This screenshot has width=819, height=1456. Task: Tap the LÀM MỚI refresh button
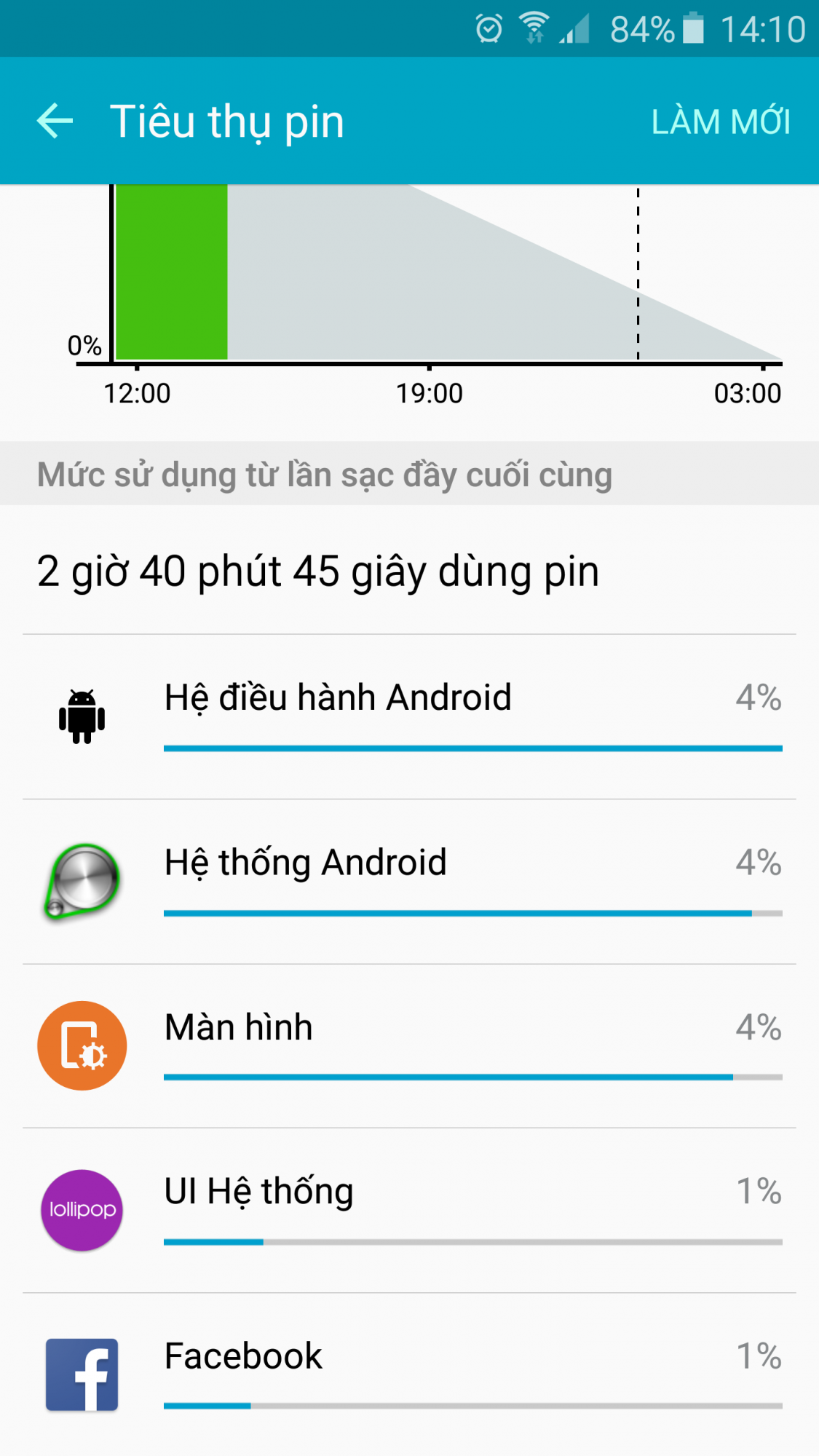(720, 122)
